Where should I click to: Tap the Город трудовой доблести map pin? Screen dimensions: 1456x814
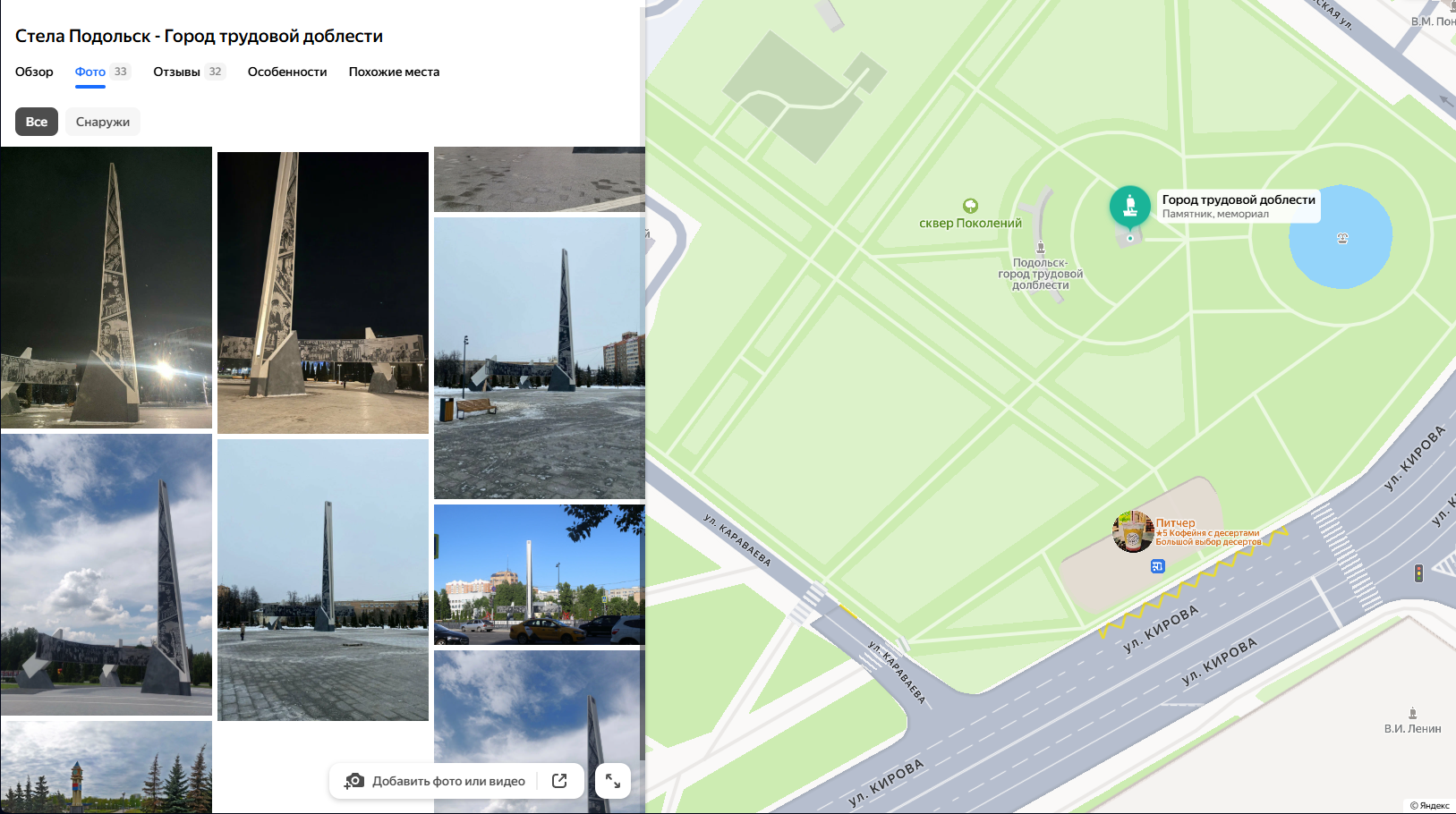point(1130,208)
